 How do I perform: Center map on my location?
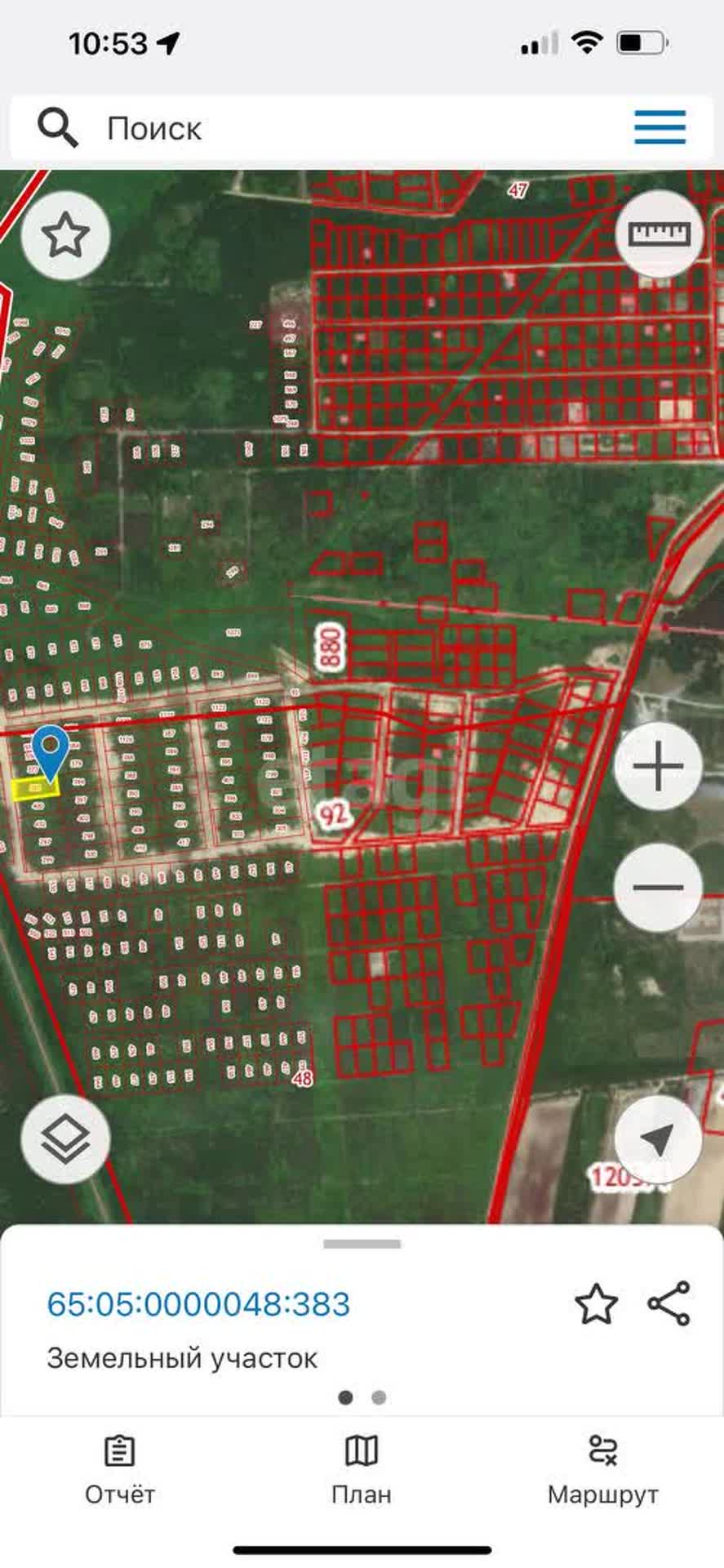pyautogui.click(x=658, y=1139)
